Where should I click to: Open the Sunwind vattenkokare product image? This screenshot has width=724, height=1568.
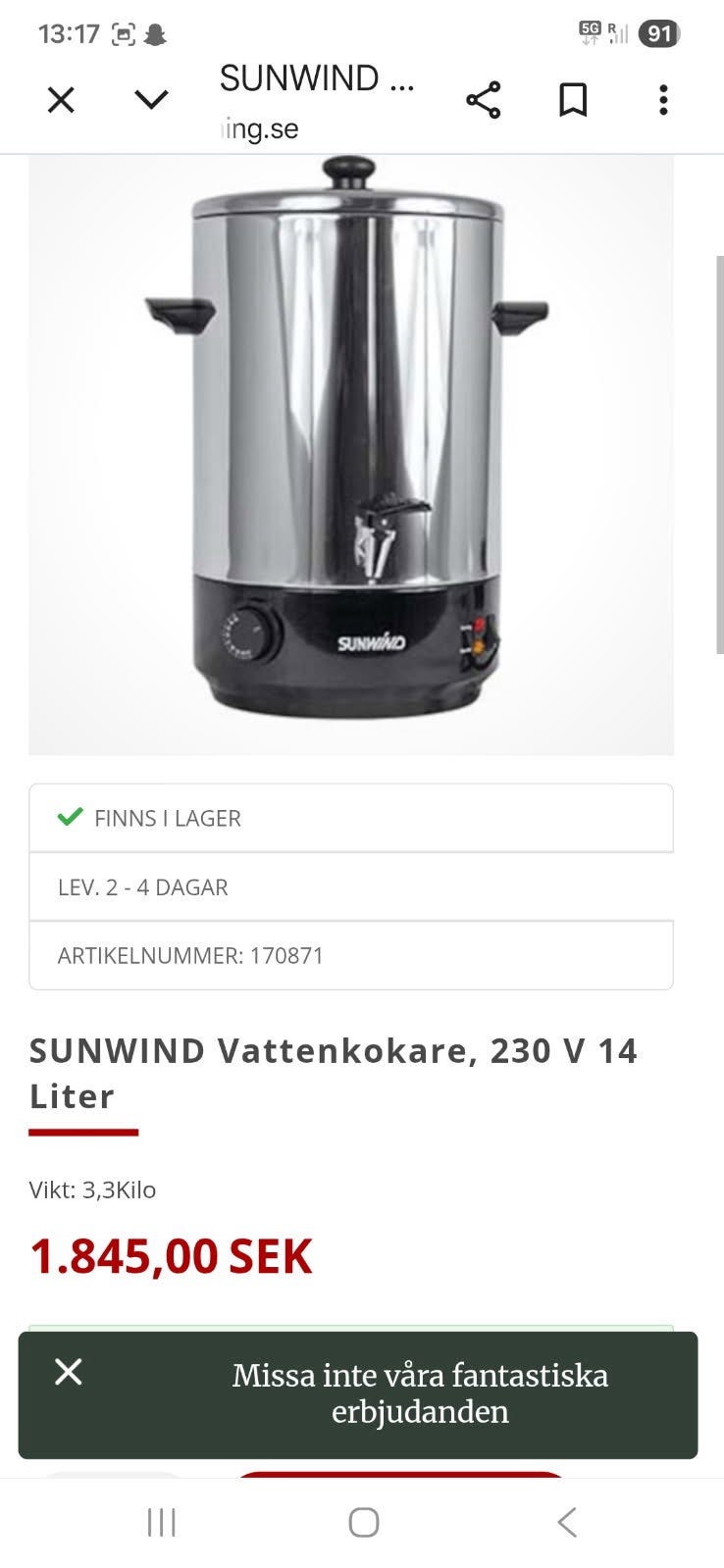[x=351, y=455]
